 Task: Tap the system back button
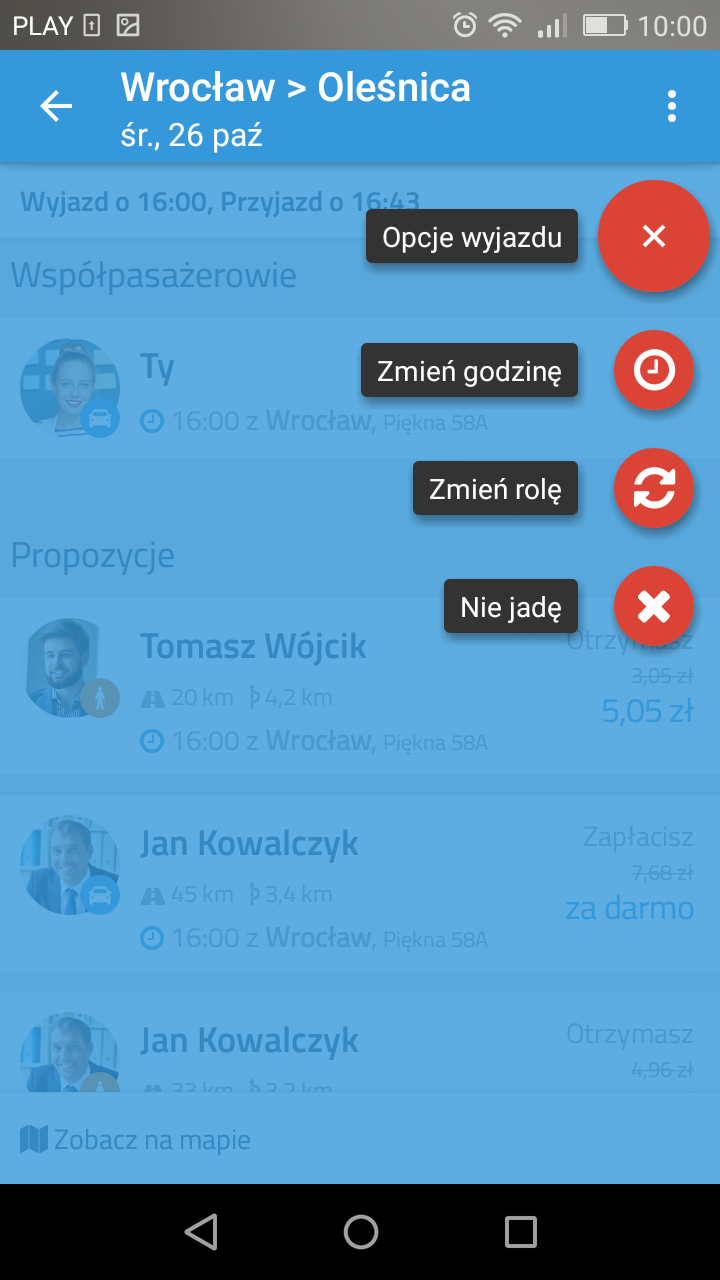[201, 1232]
